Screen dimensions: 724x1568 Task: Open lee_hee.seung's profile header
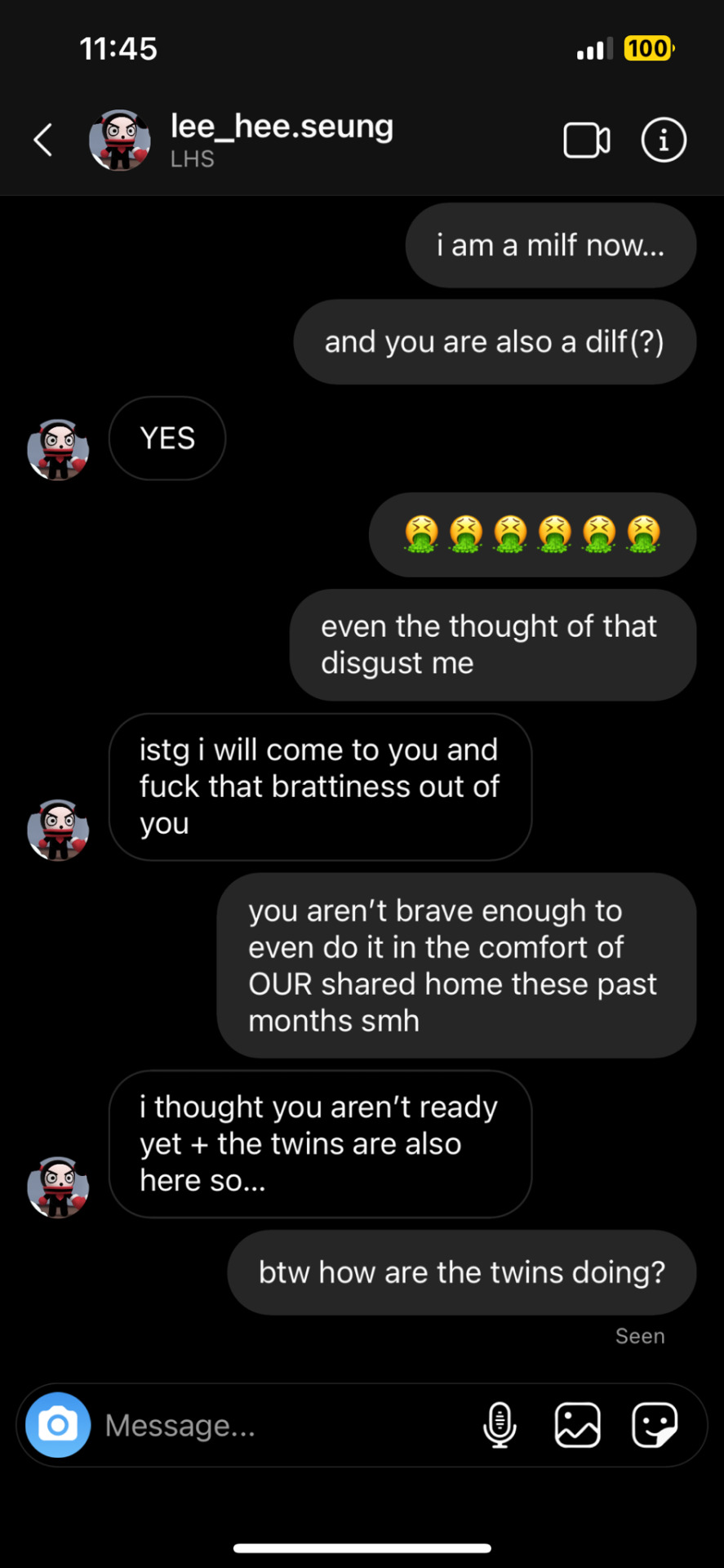281,139
